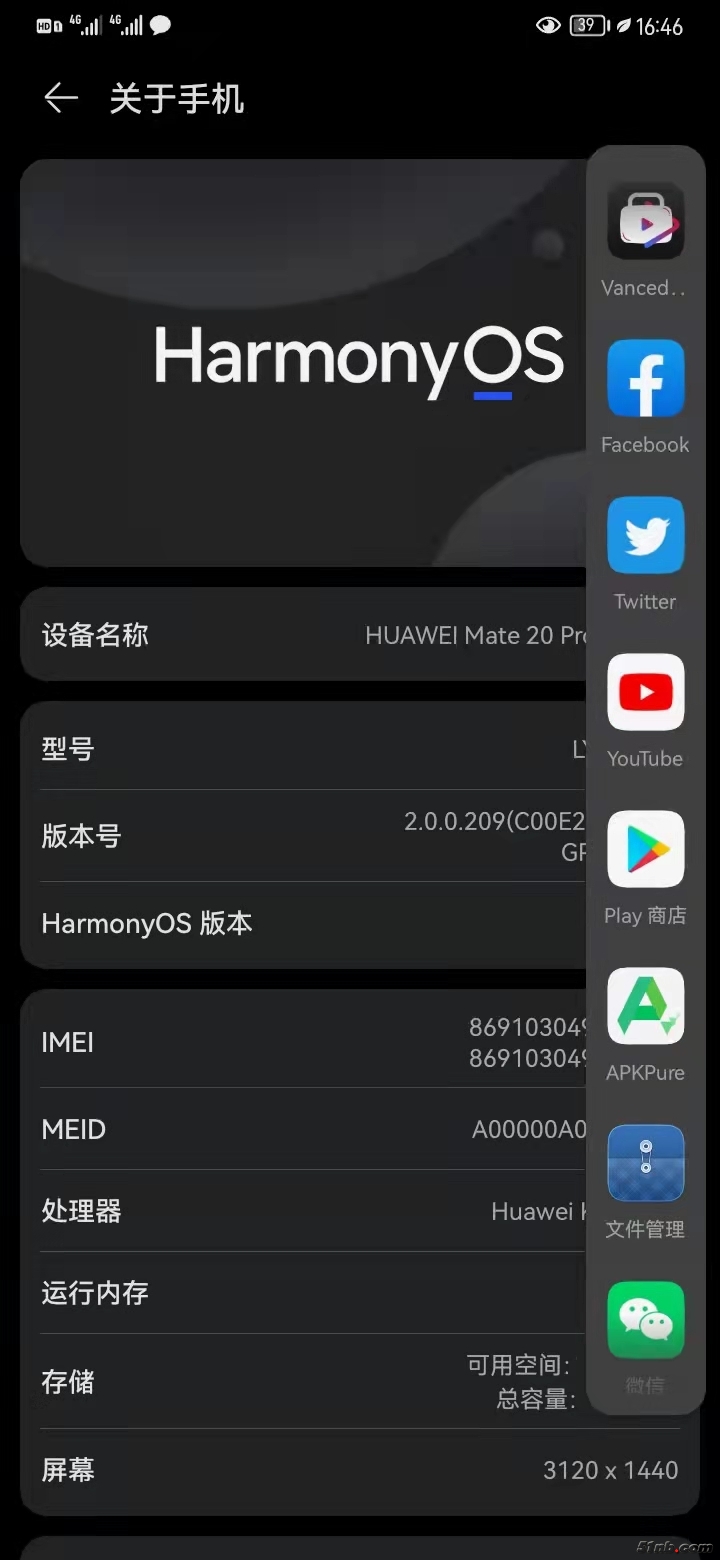Launch Facebook from the side dock
This screenshot has height=1560, width=720.
[646, 378]
